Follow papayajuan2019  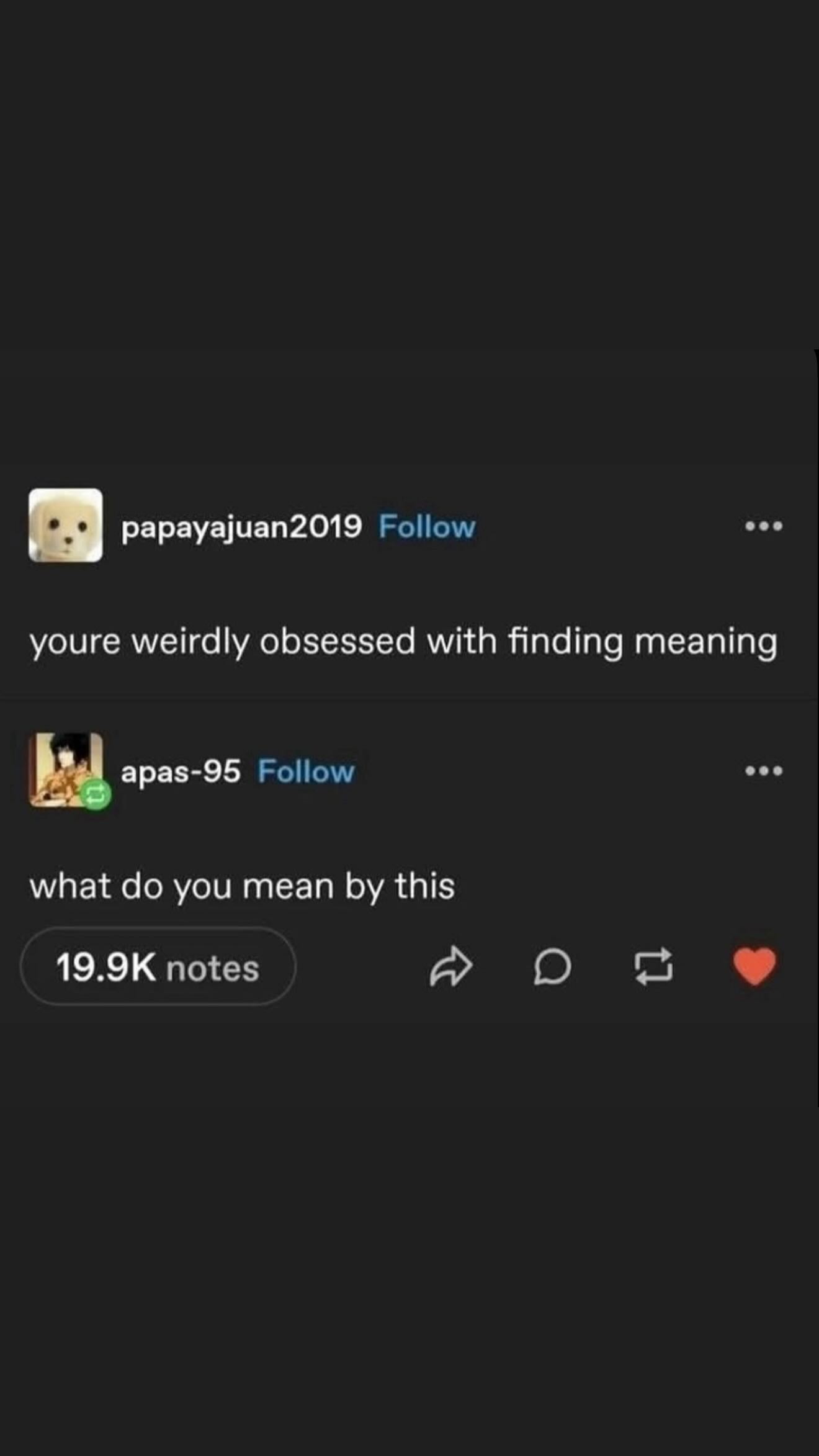(x=427, y=527)
